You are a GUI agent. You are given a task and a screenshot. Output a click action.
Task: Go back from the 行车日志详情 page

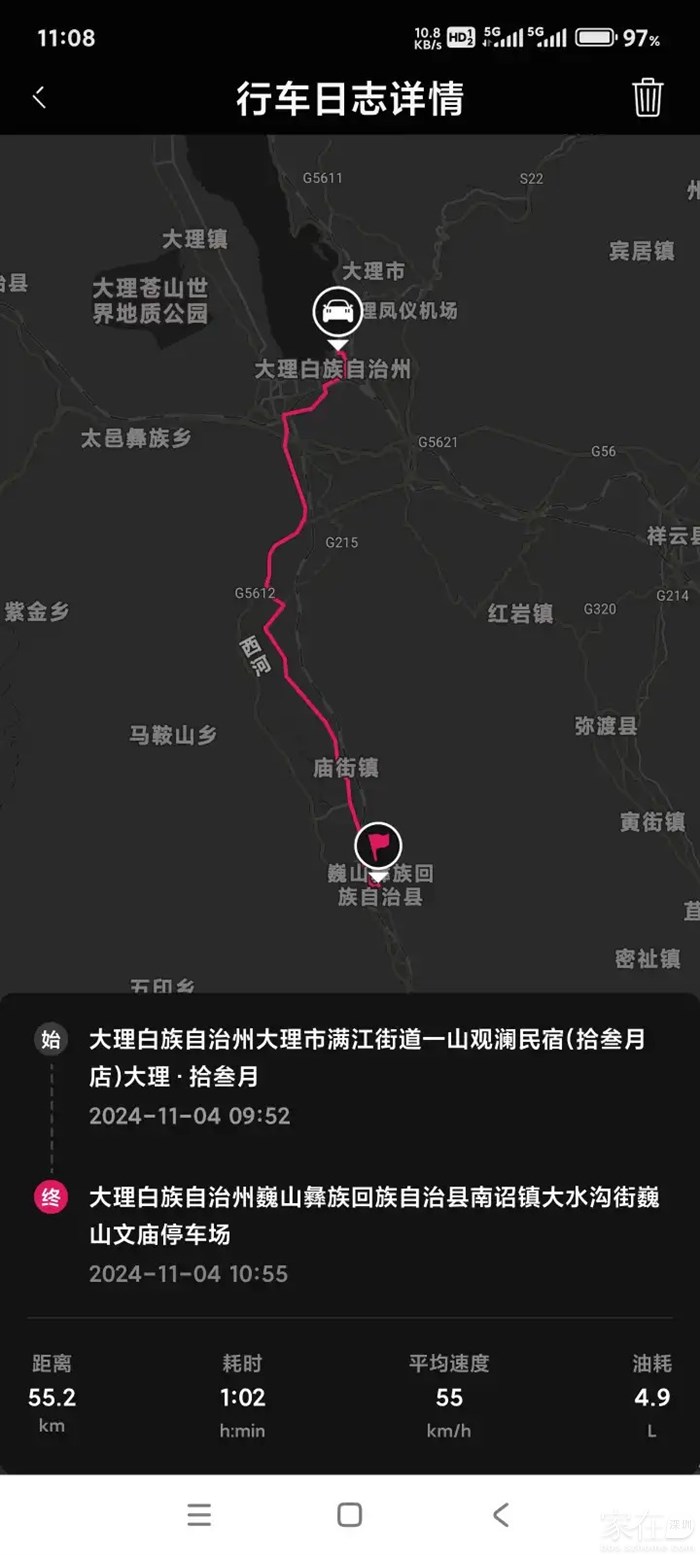click(40, 97)
